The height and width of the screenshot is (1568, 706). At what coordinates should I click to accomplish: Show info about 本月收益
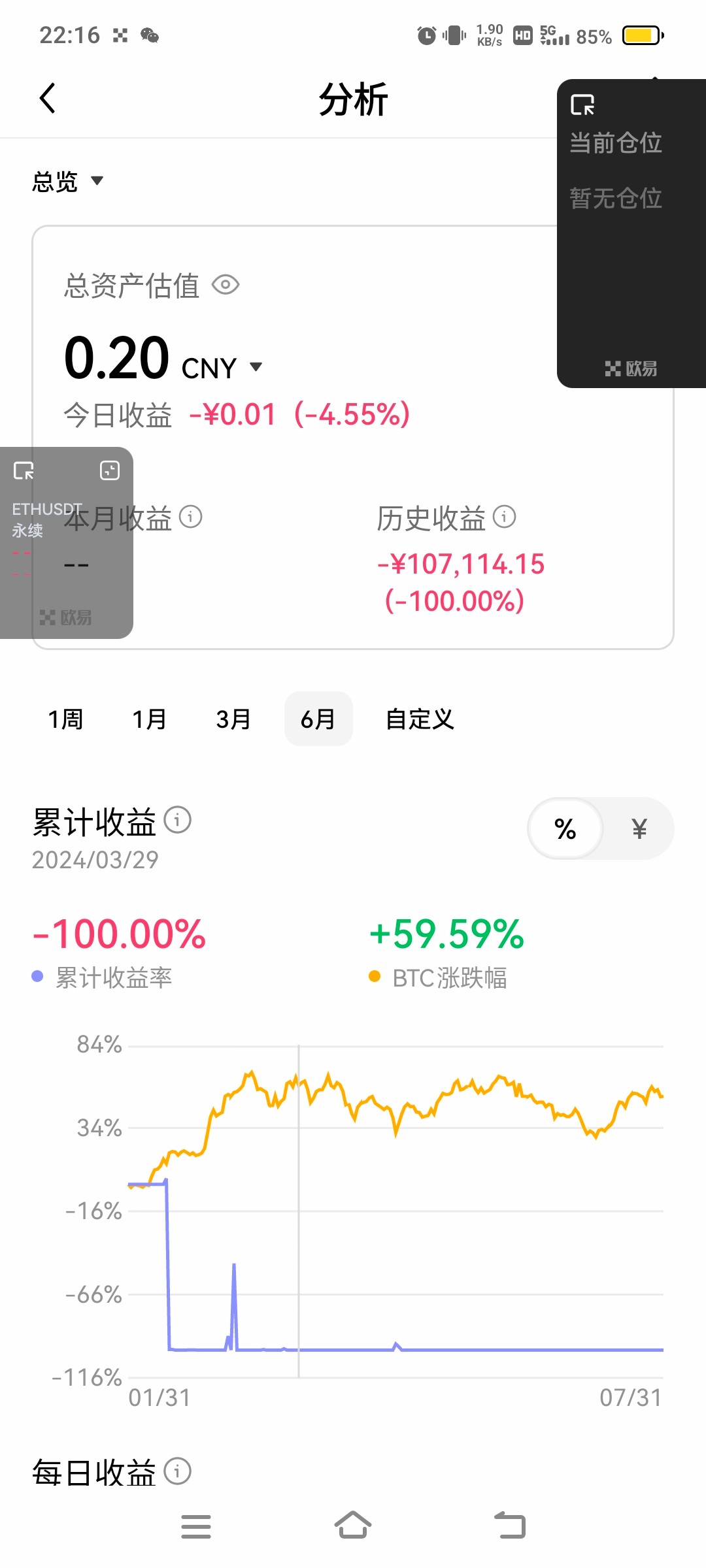click(x=190, y=517)
